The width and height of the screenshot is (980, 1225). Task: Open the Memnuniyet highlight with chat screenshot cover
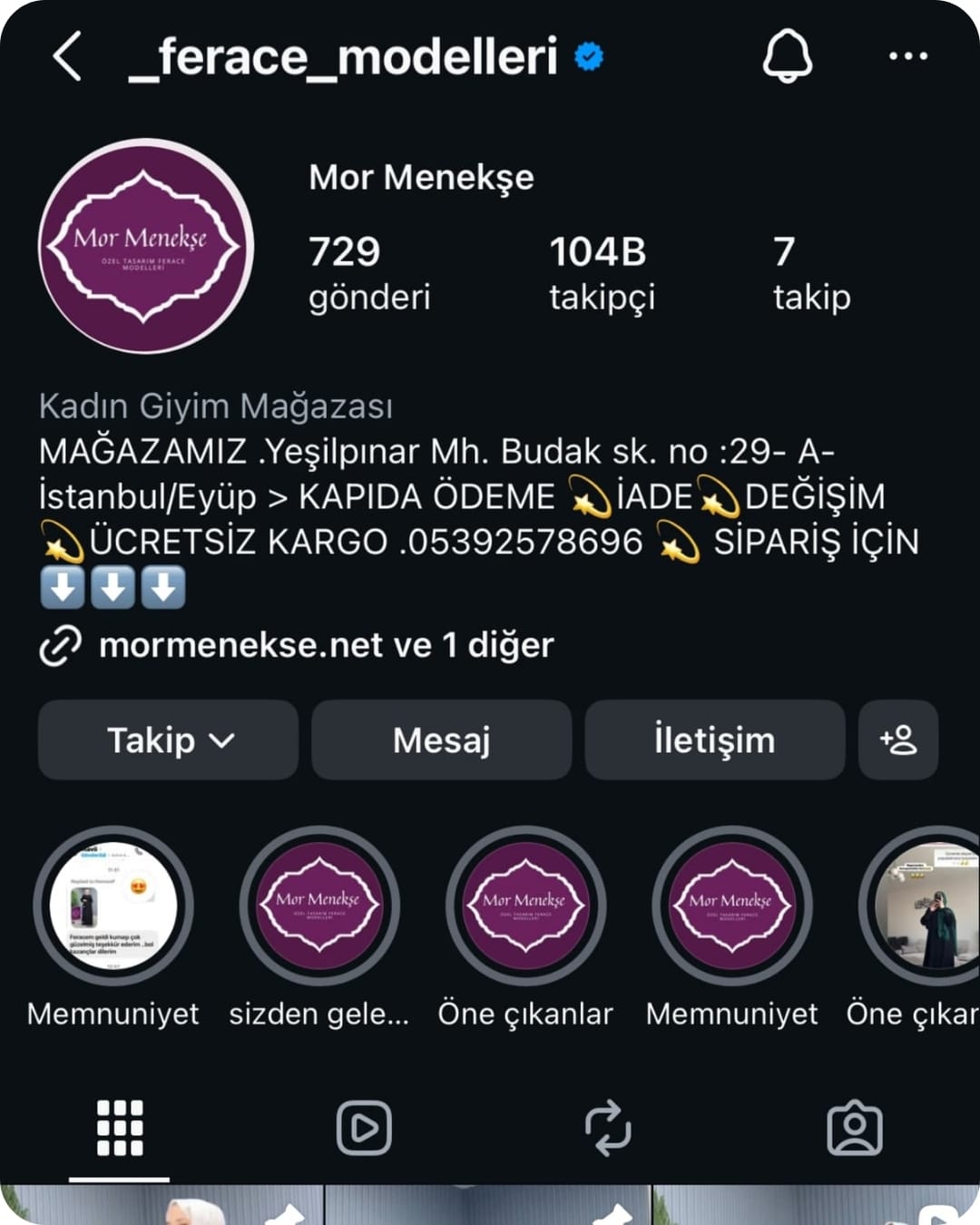113,906
